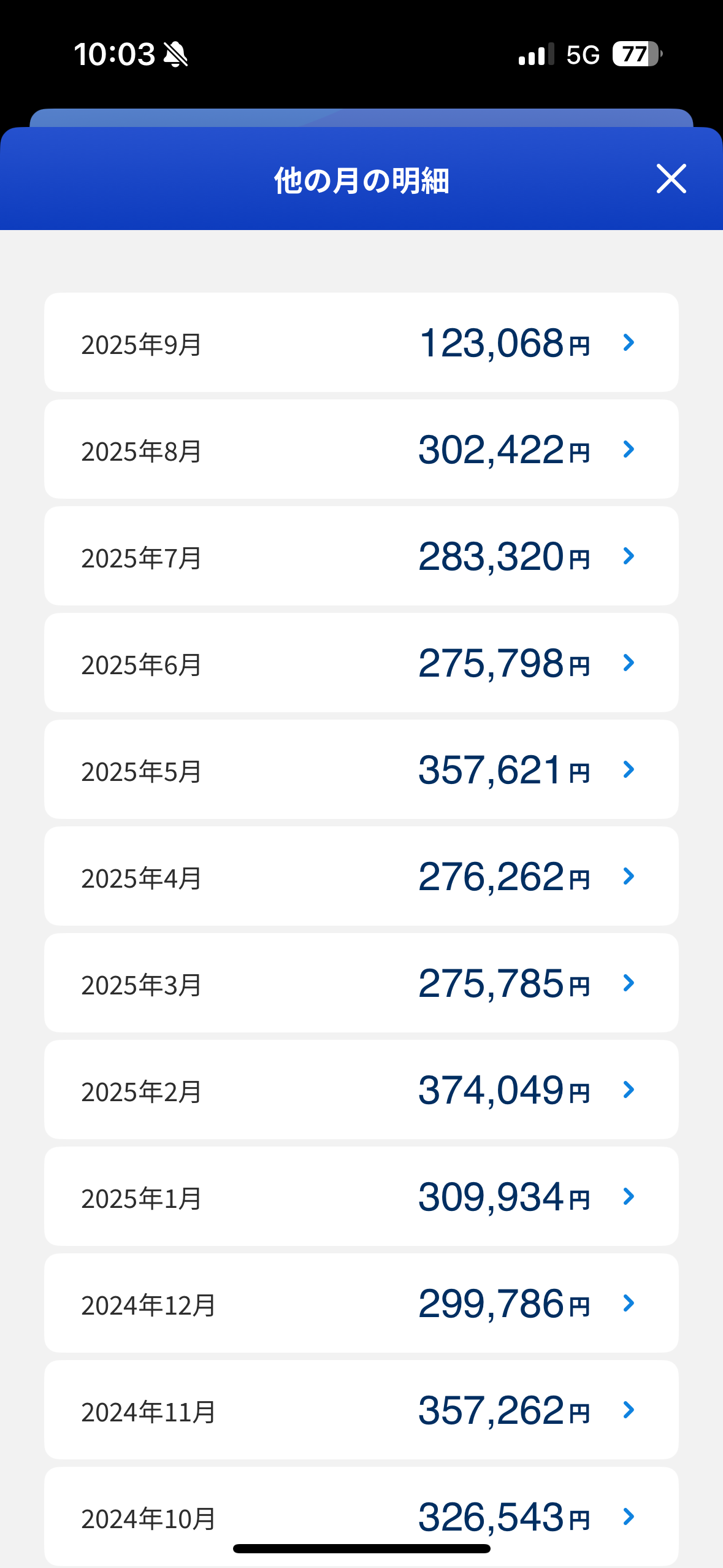
Task: Open the 2025年3月 billing details
Action: (361, 983)
